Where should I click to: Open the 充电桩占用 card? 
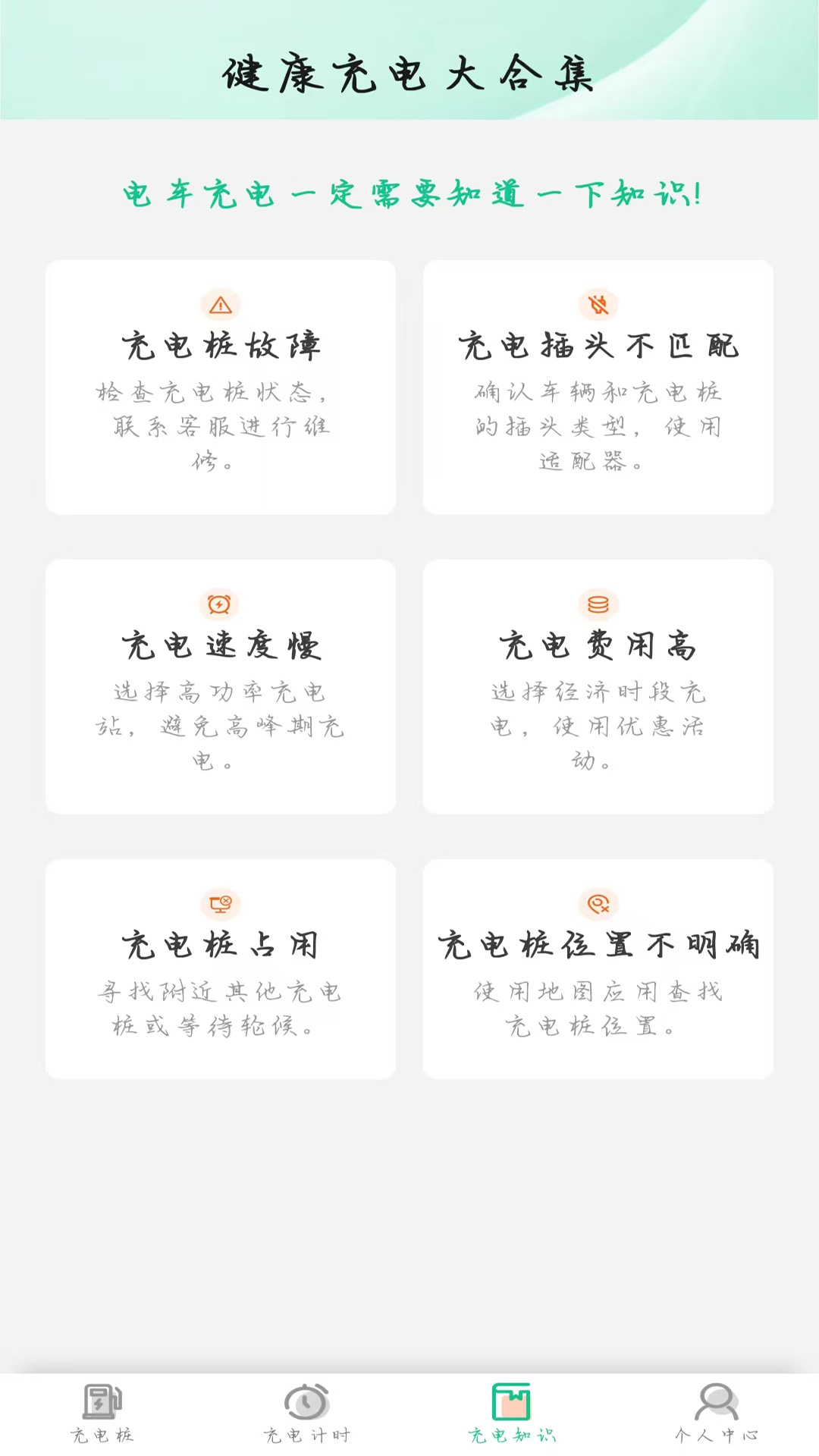click(221, 968)
